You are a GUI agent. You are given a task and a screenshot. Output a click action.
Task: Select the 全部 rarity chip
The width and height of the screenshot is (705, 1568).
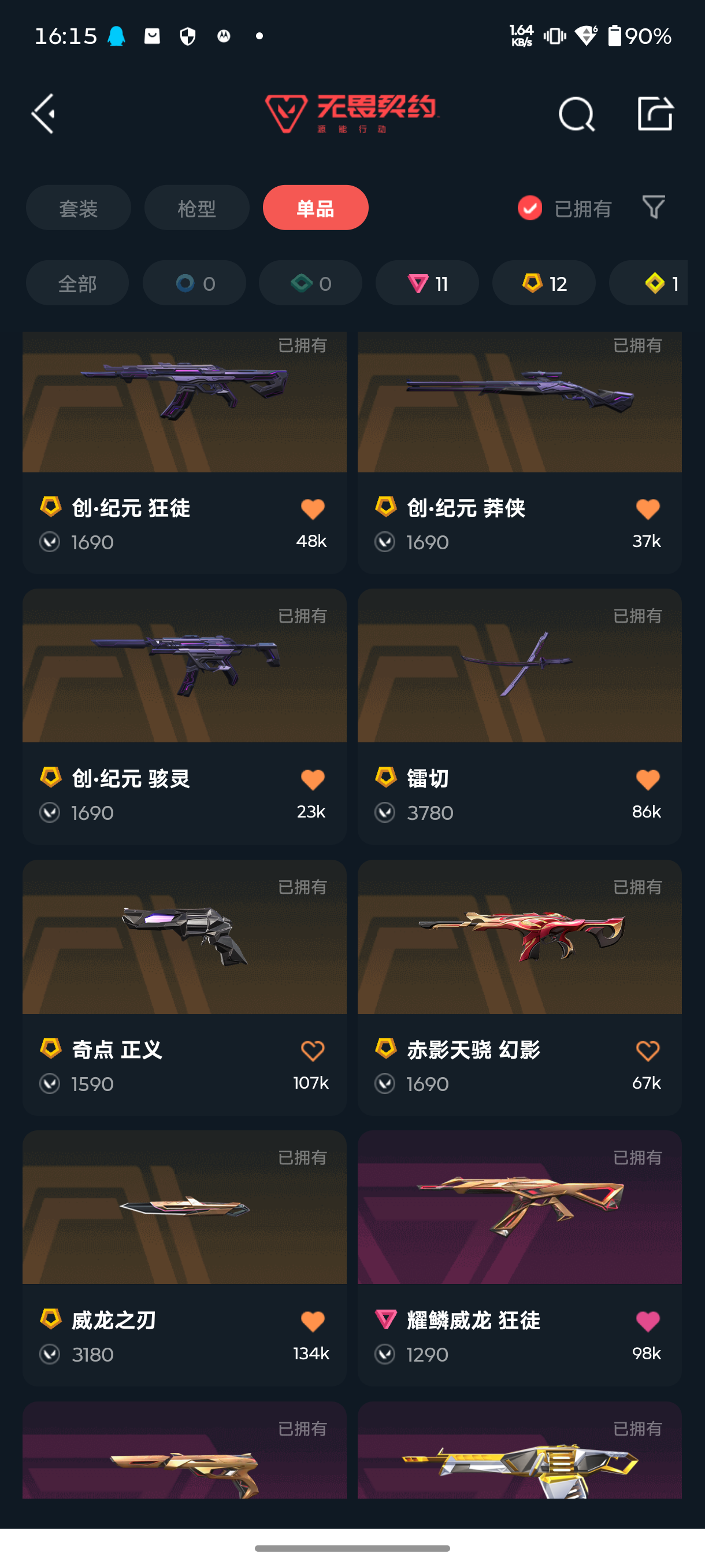click(x=77, y=283)
